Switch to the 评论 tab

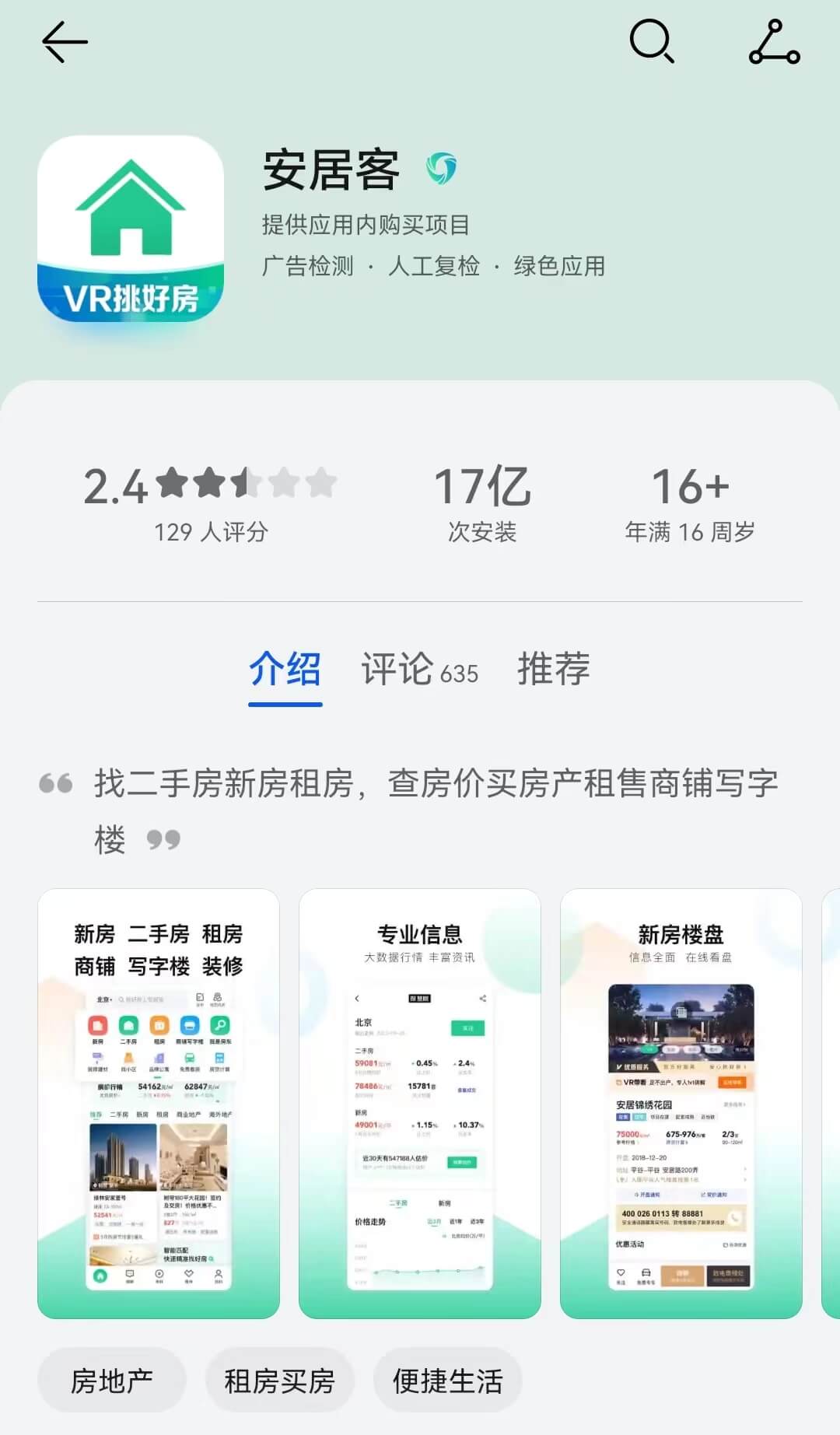(420, 670)
